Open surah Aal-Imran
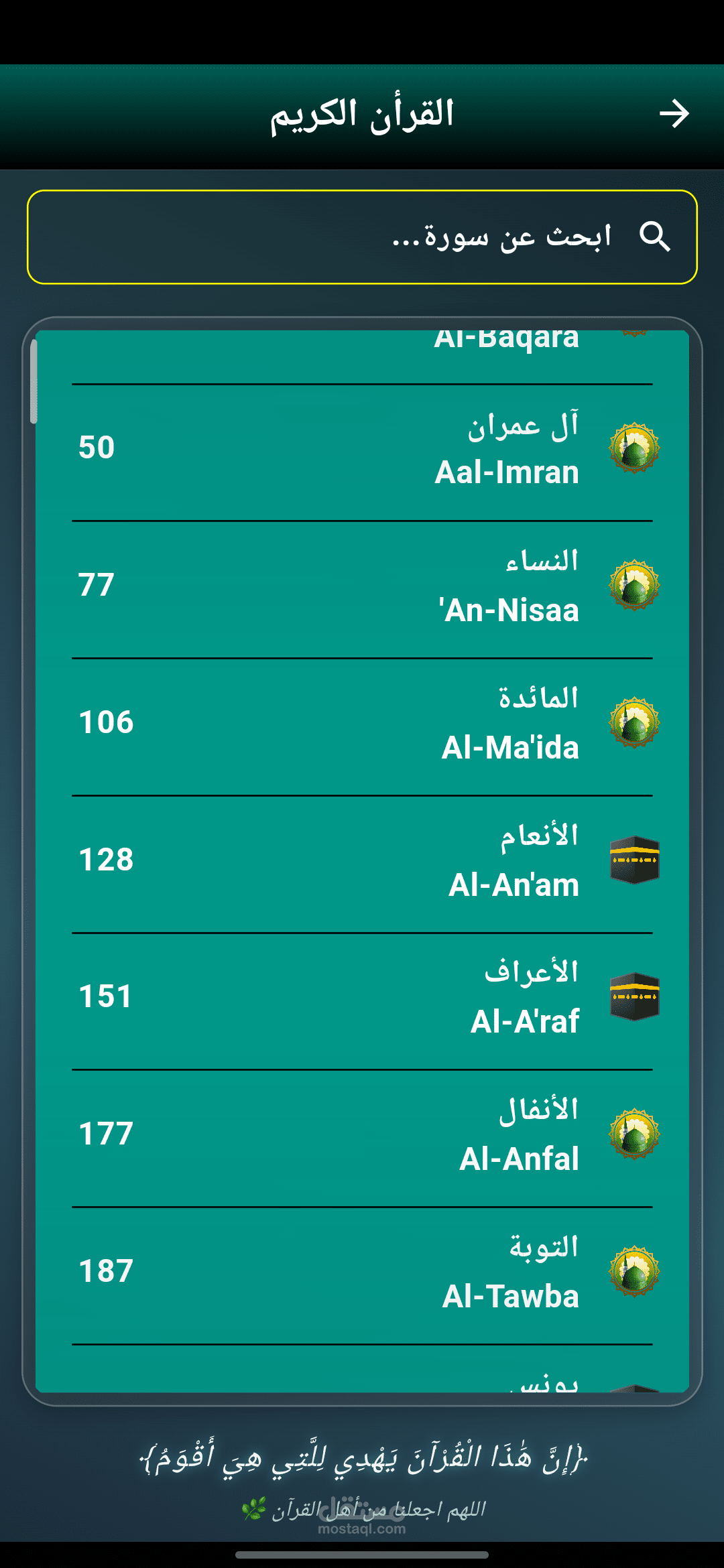 click(362, 449)
